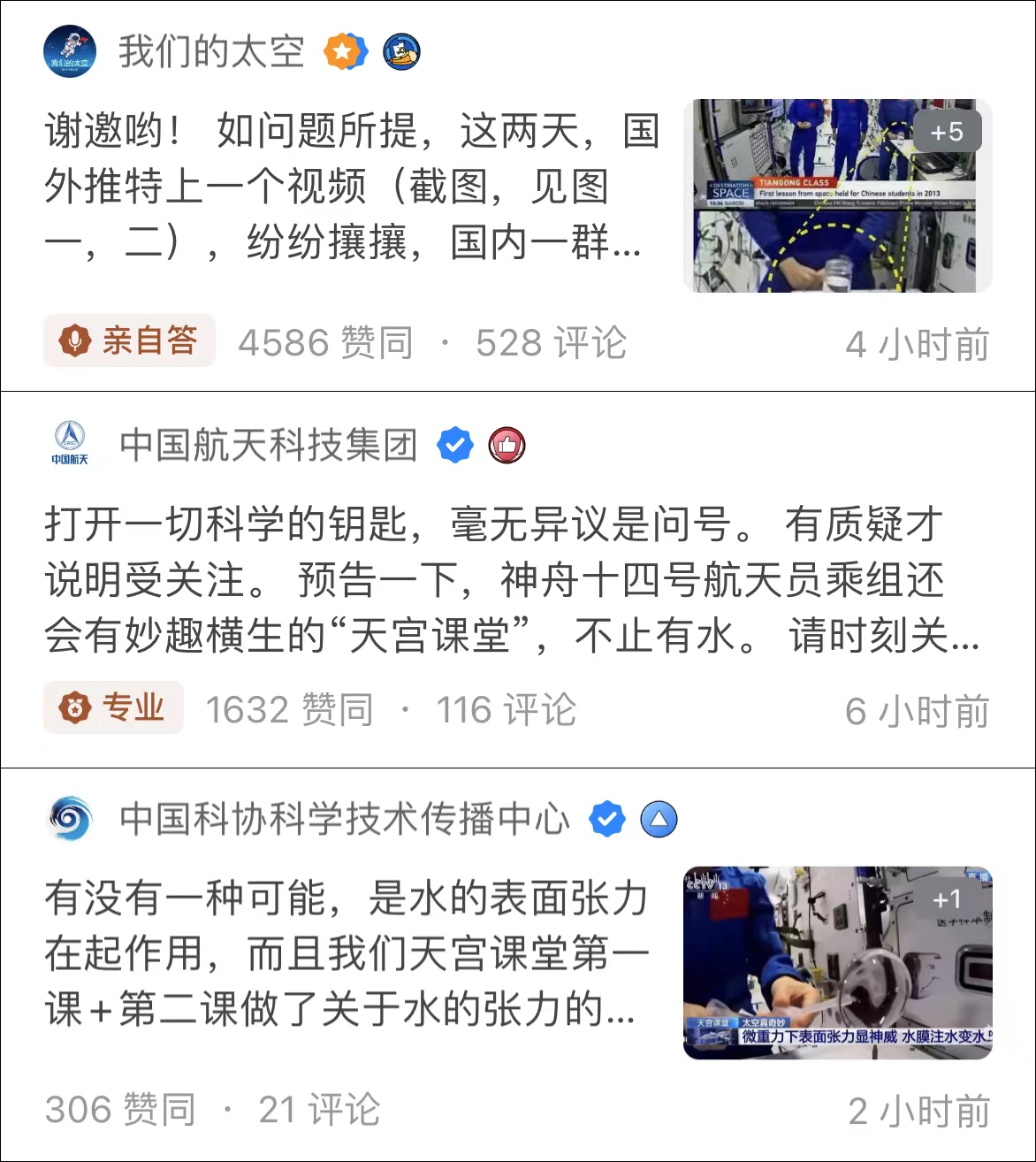Click the blue verification badge of 中国航天科技集团
1036x1162 pixels.
[454, 445]
